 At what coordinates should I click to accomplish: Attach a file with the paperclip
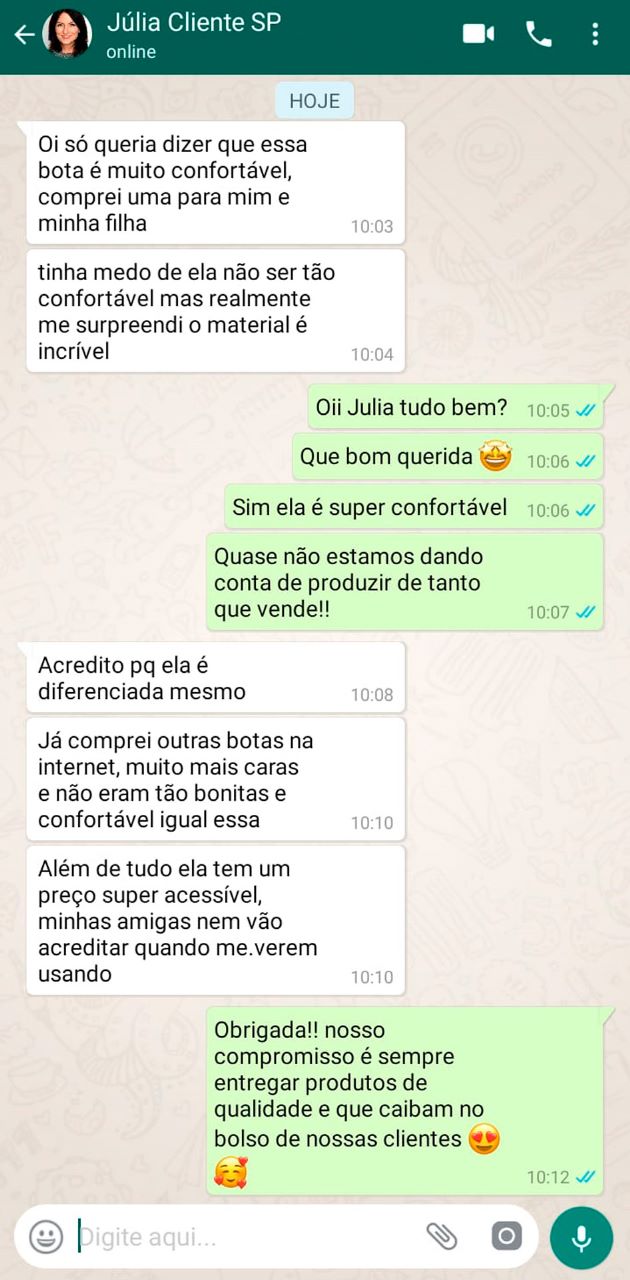pyautogui.click(x=441, y=1237)
